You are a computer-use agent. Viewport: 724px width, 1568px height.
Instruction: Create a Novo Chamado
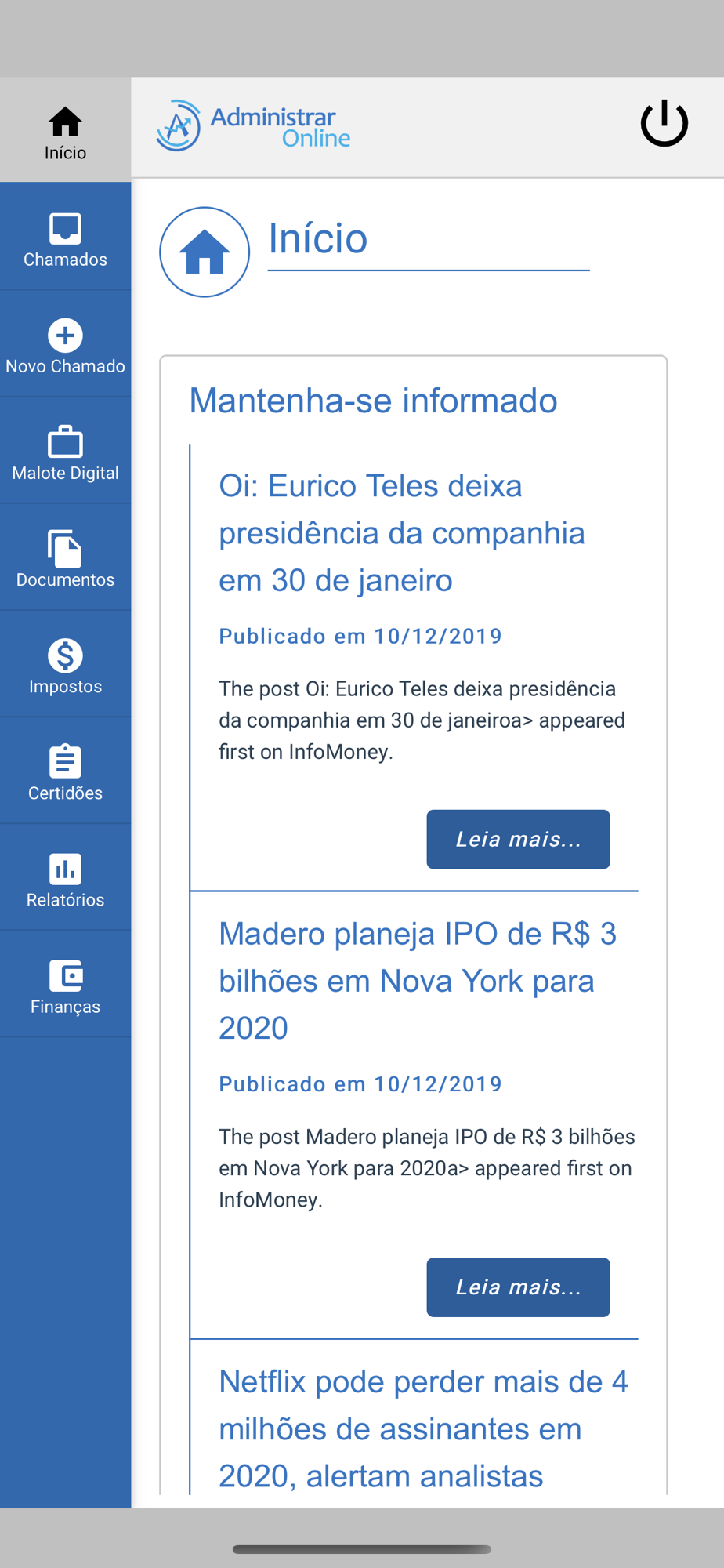tap(65, 343)
